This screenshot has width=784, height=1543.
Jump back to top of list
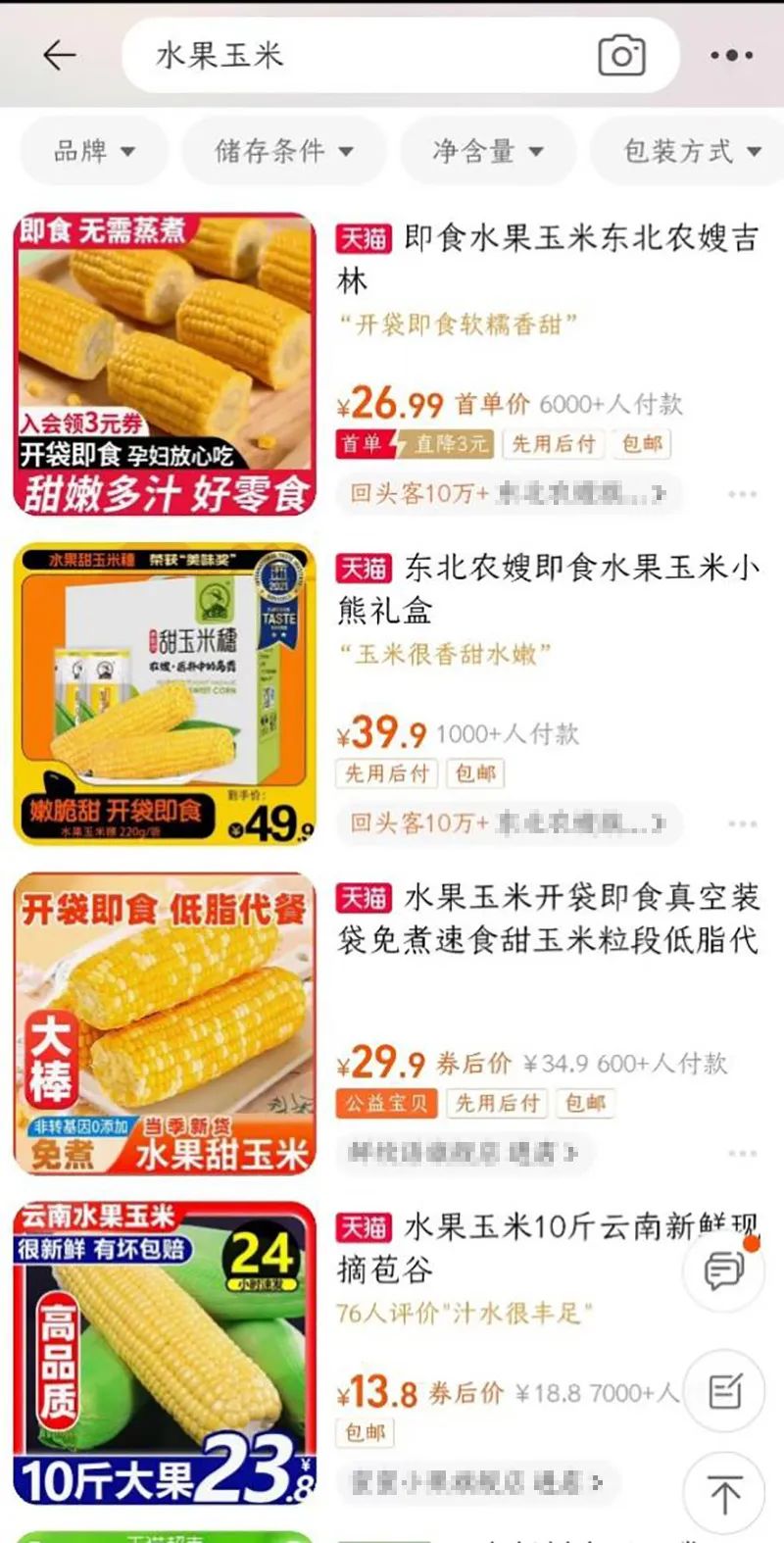click(724, 1494)
